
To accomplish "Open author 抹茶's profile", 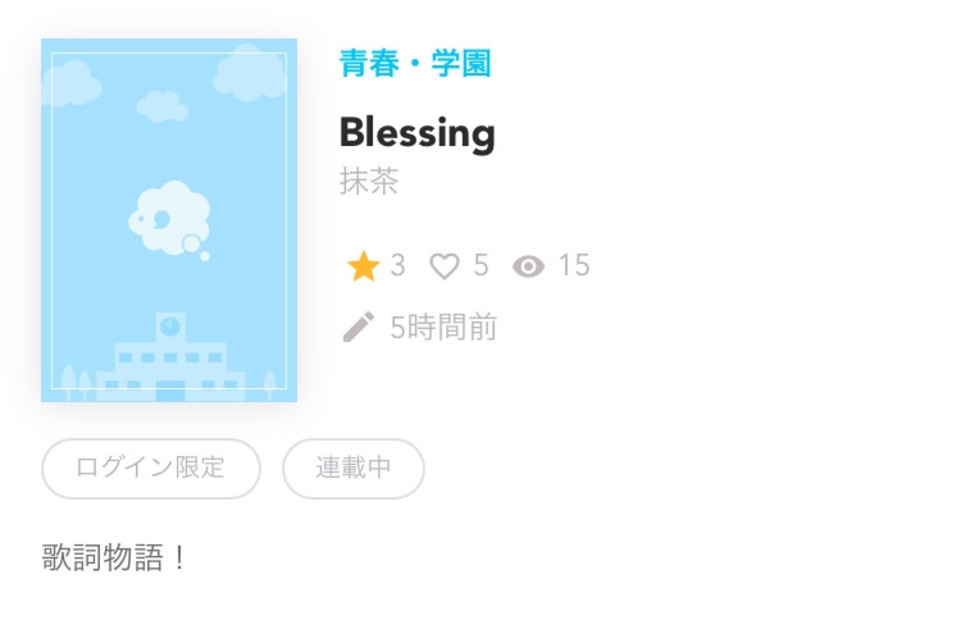I will pos(369,181).
